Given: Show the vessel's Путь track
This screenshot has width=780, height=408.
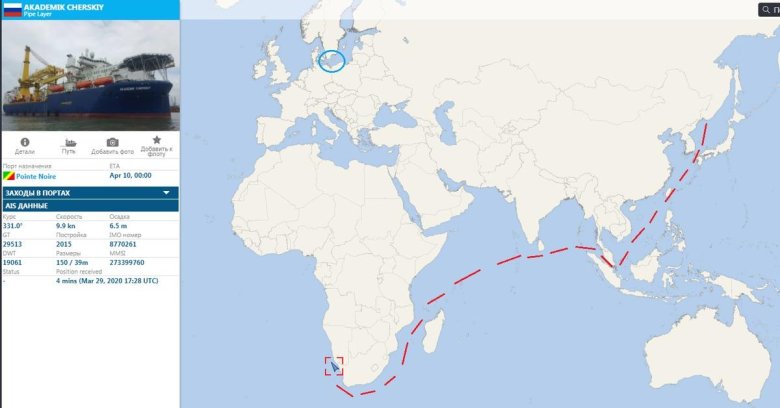Looking at the screenshot, I should 68,145.
